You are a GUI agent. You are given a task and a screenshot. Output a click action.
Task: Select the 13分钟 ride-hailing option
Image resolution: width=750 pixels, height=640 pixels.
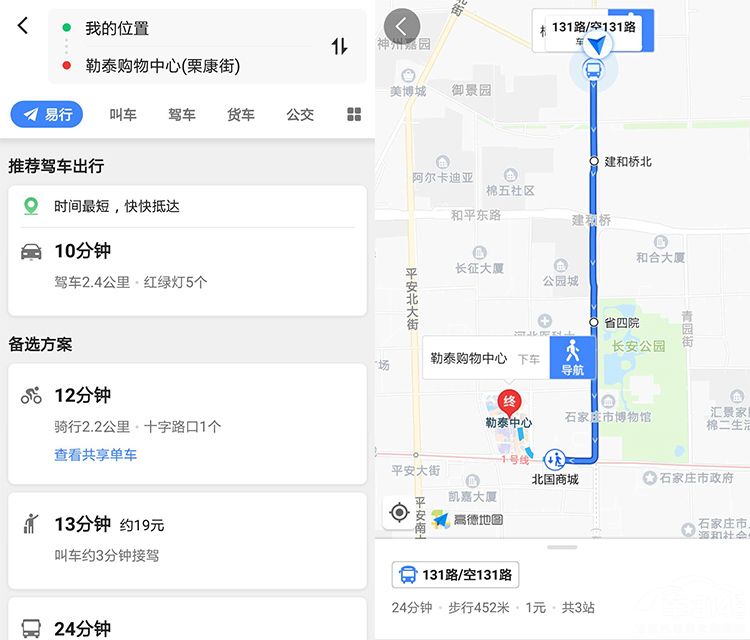187,539
